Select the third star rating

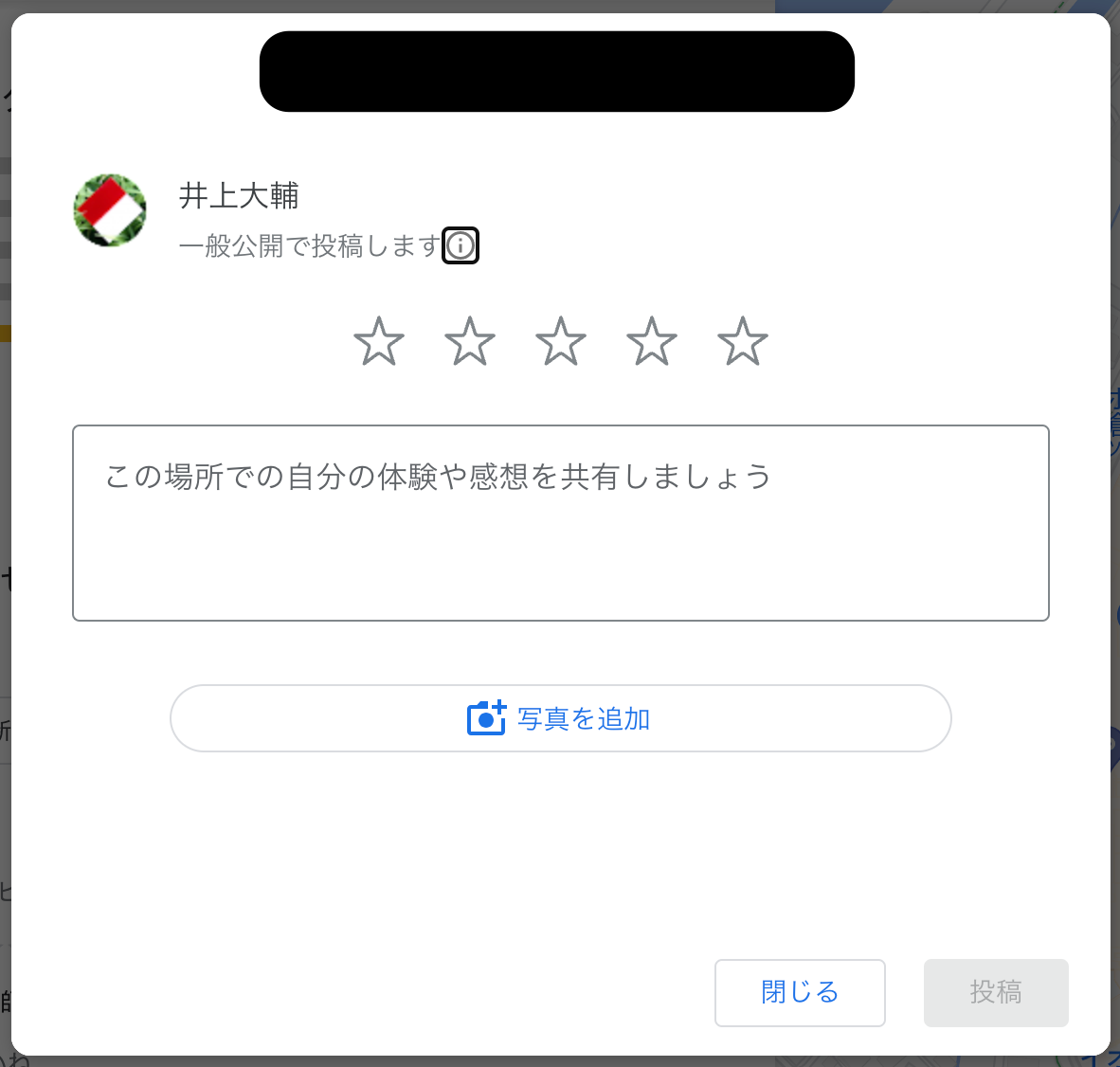pyautogui.click(x=561, y=341)
